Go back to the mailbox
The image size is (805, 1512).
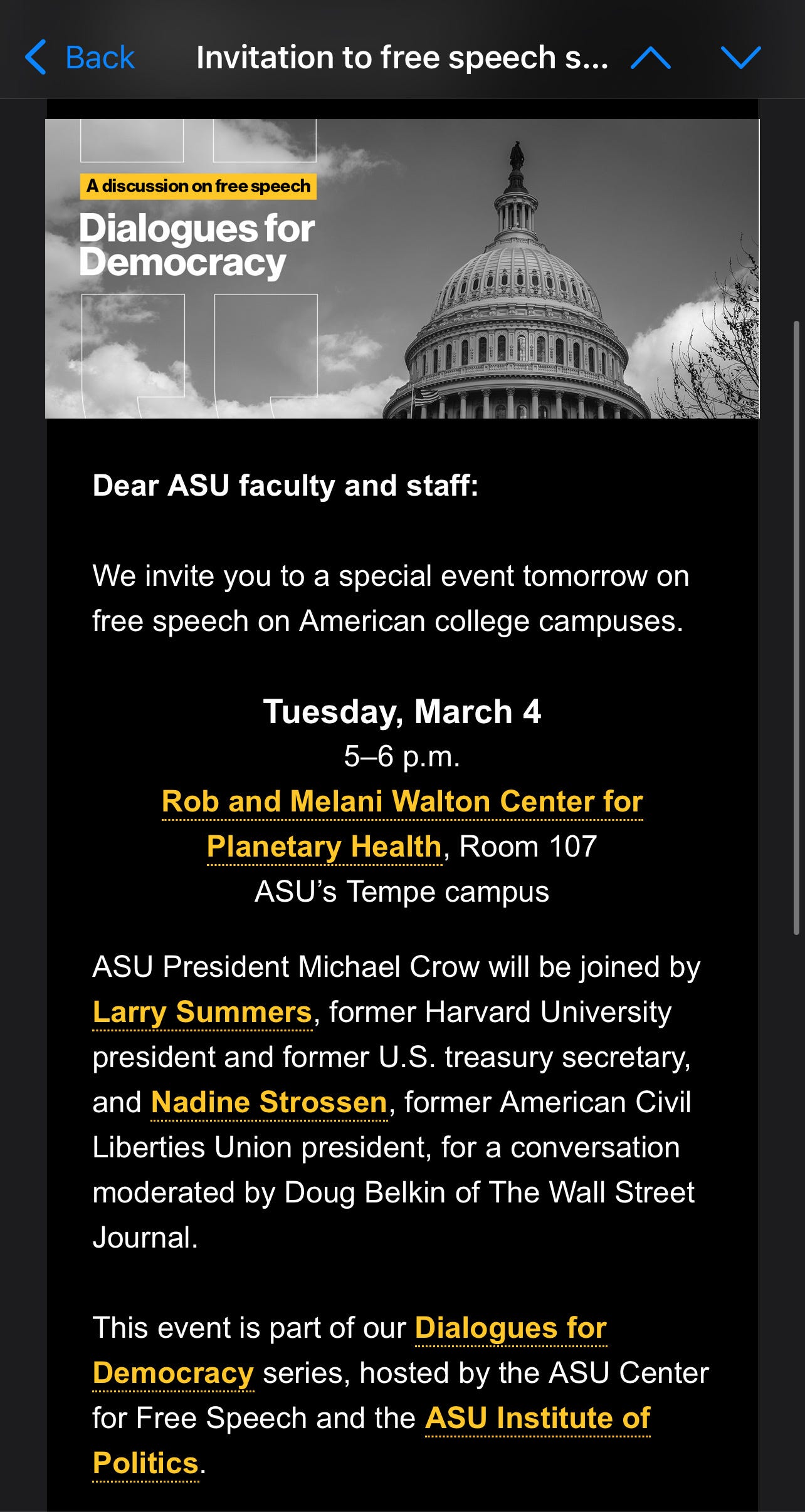(x=80, y=58)
